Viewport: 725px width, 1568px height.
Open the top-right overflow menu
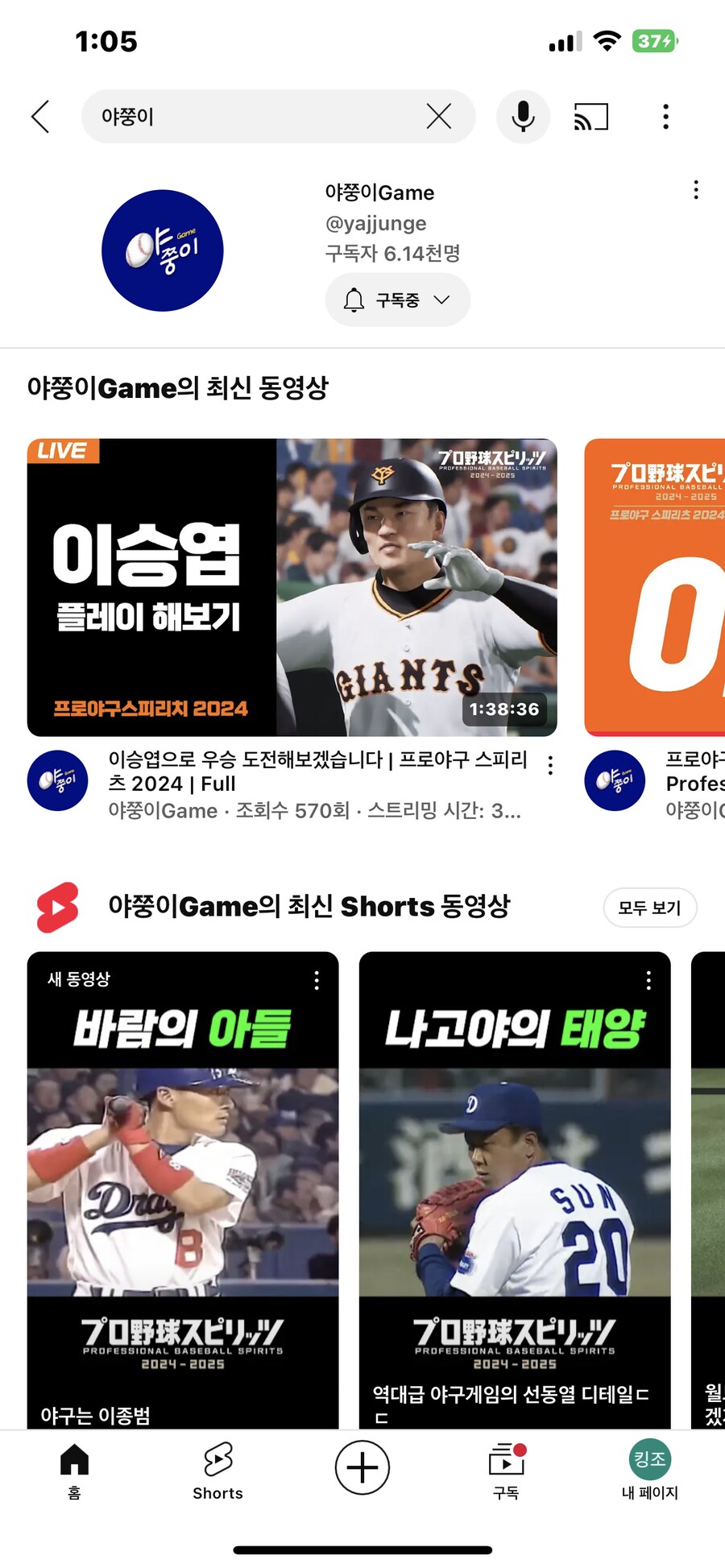(x=665, y=116)
